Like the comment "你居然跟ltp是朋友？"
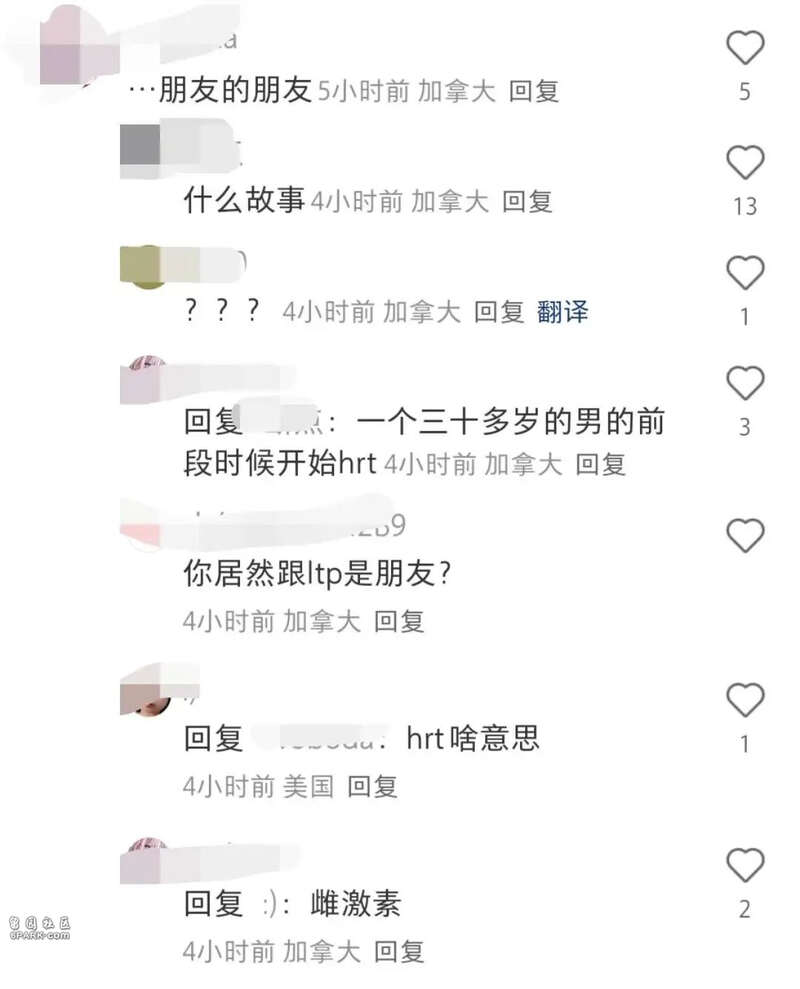Viewport: 800px width, 989px height. [x=744, y=537]
